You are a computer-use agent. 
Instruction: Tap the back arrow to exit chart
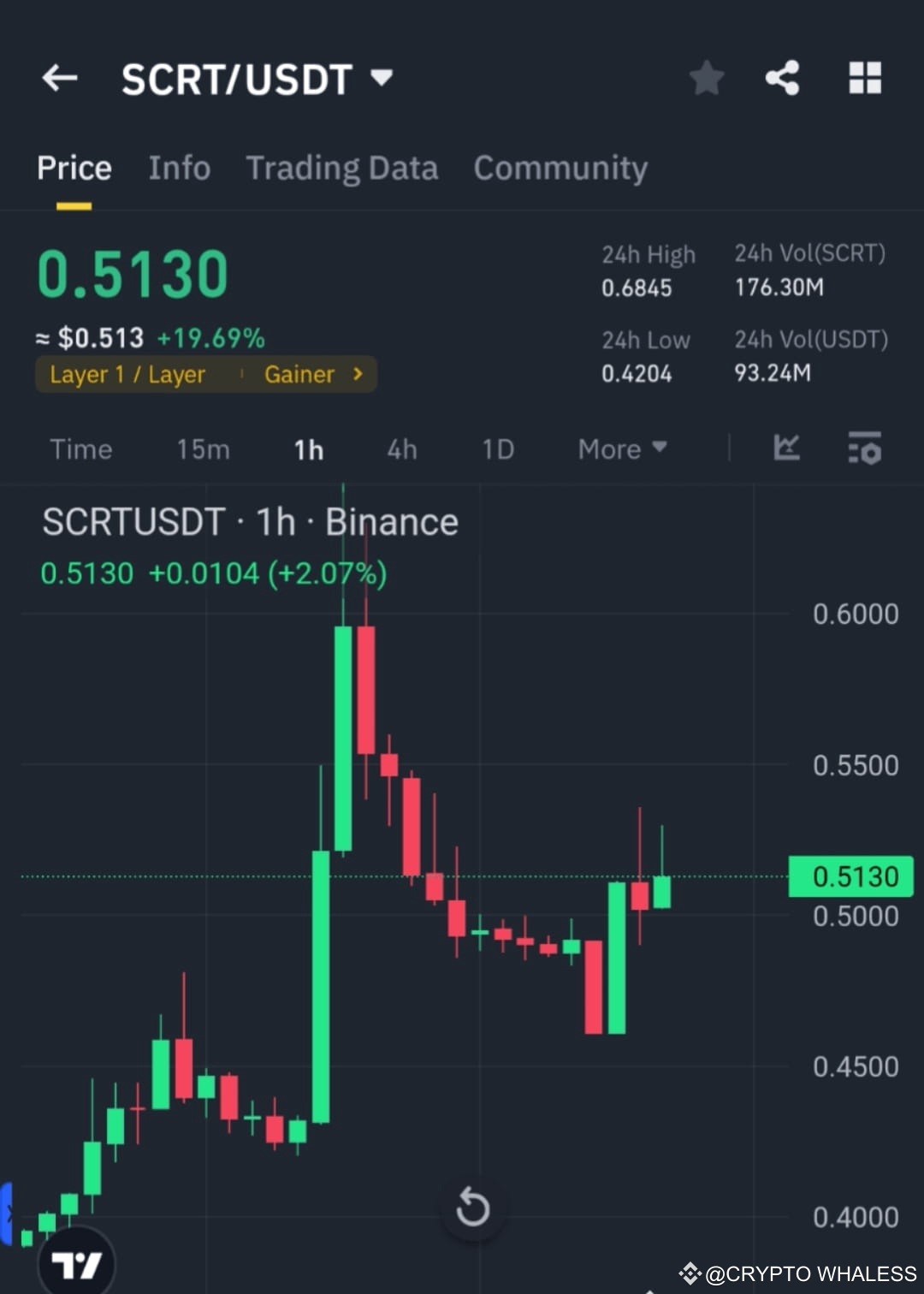pos(59,78)
